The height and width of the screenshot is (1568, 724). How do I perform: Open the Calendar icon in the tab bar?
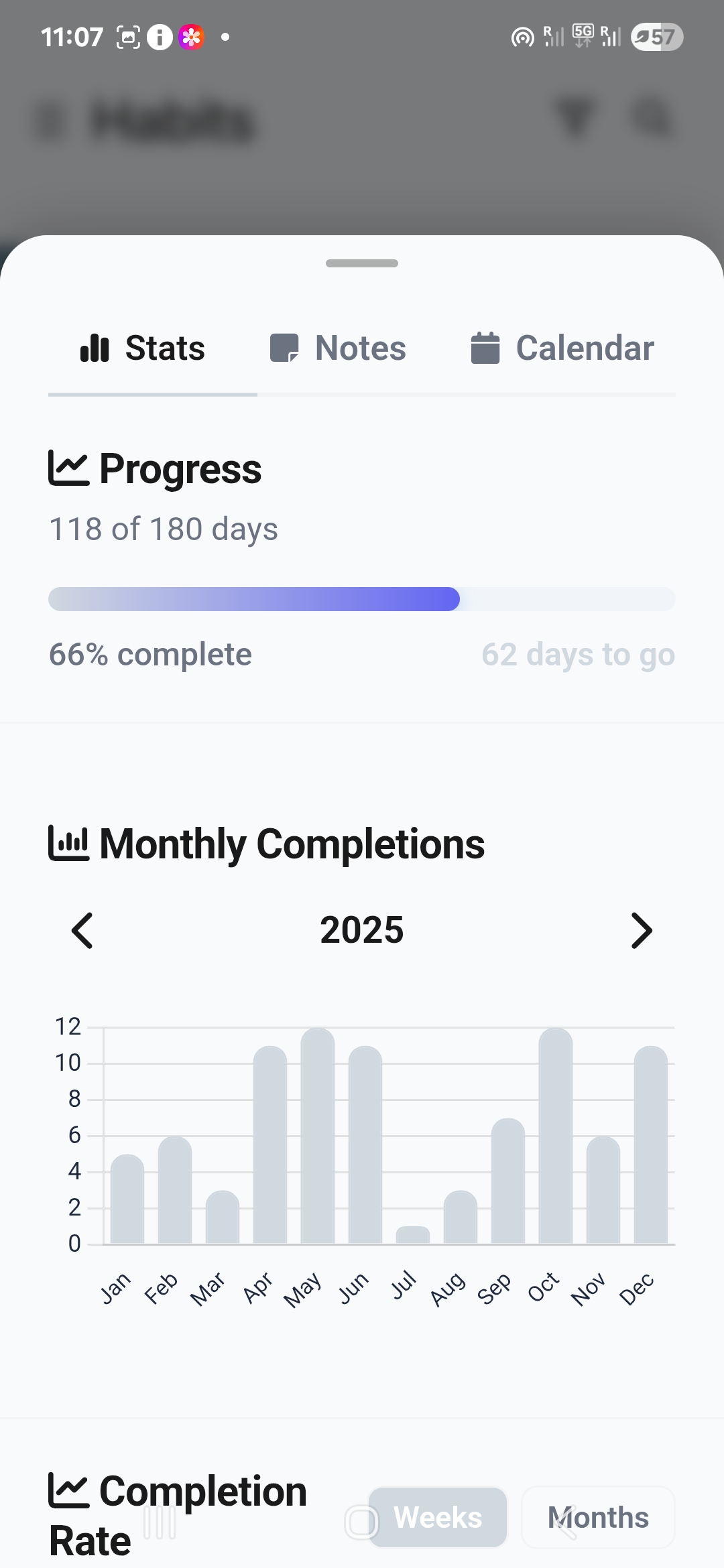coord(485,348)
